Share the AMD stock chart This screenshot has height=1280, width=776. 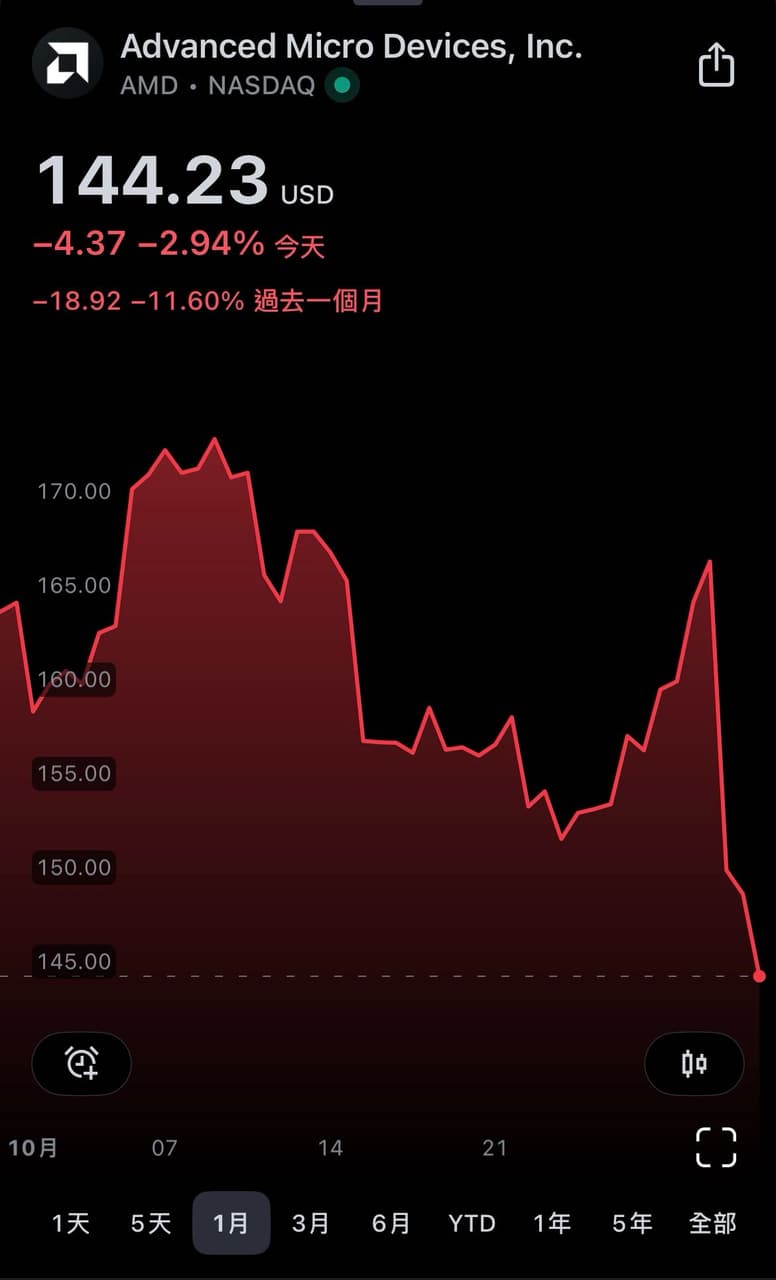coord(716,66)
